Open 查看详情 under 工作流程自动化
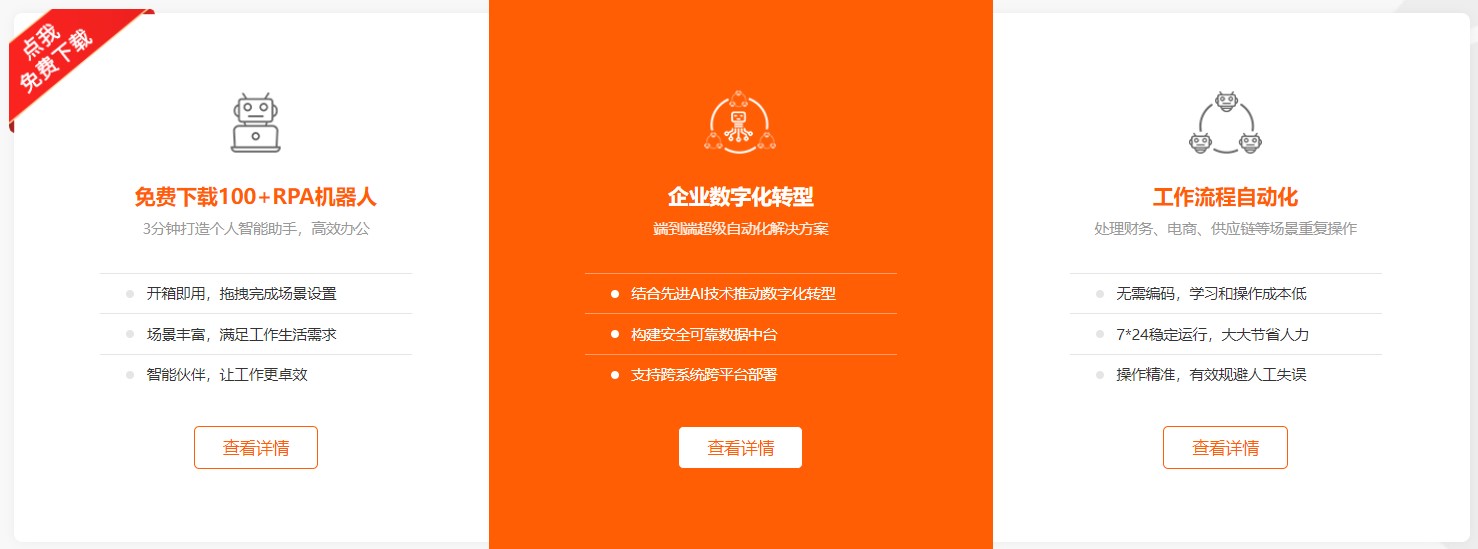The height and width of the screenshot is (549, 1478). point(1225,448)
